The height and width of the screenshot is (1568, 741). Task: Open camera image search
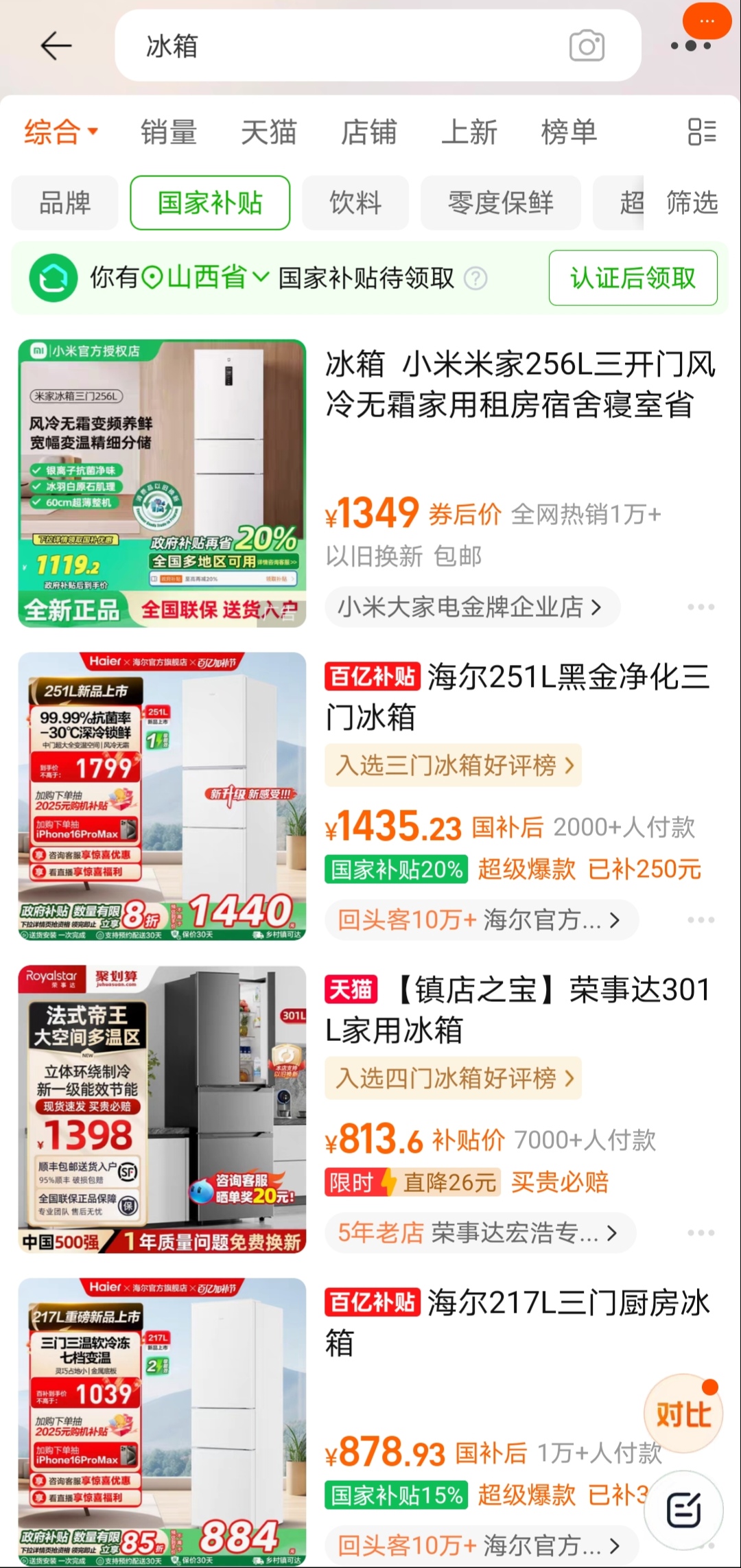pos(587,46)
